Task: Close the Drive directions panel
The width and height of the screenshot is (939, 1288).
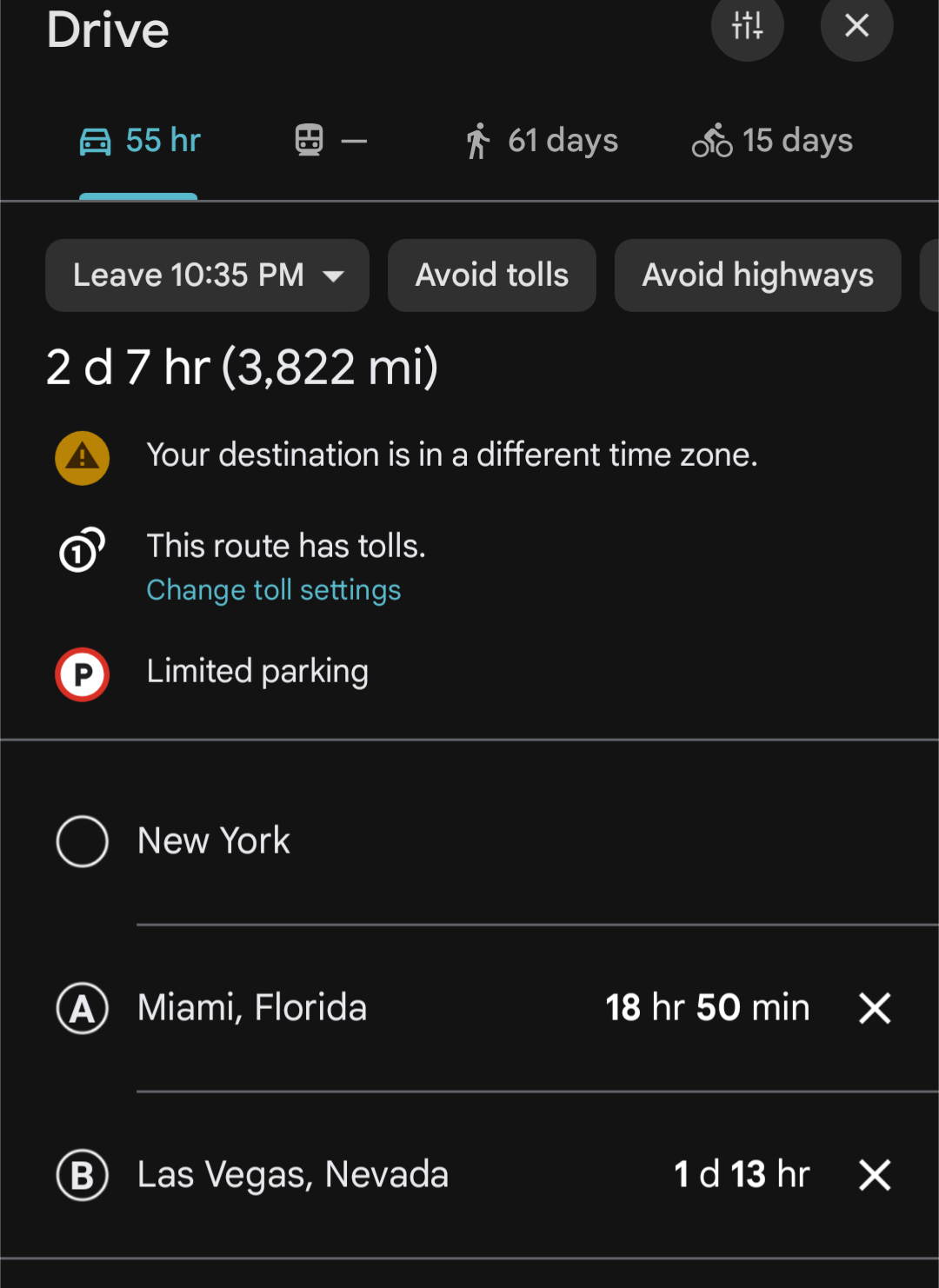Action: coord(856,25)
